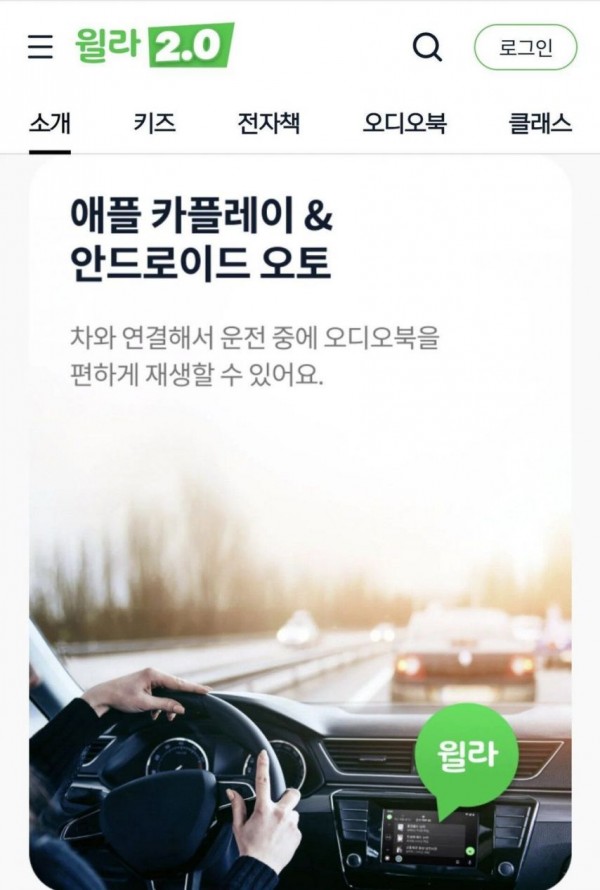This screenshot has height=890, width=600.
Task: Open the search icon
Action: click(427, 47)
